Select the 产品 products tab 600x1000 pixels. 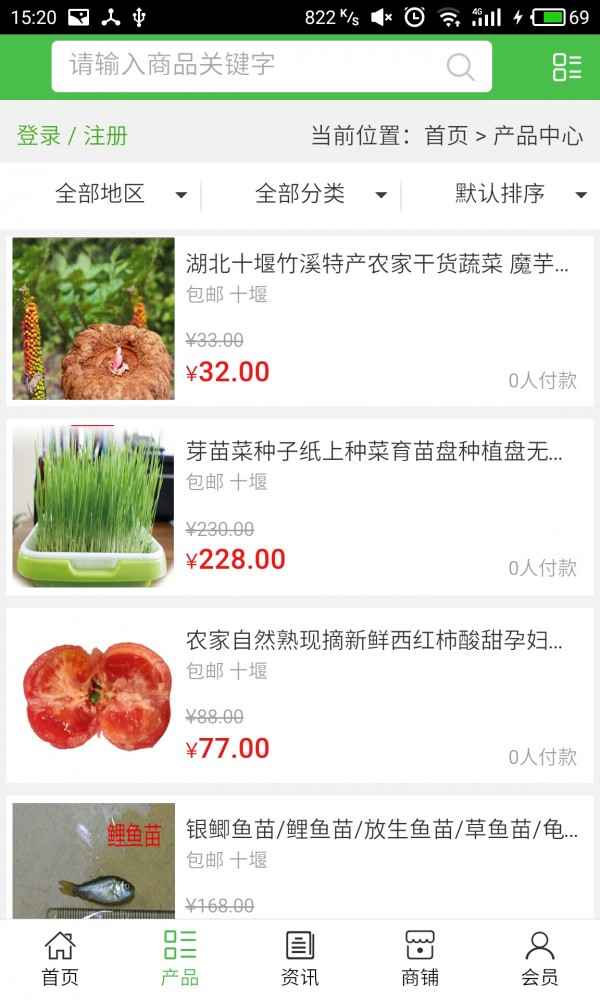(x=180, y=959)
